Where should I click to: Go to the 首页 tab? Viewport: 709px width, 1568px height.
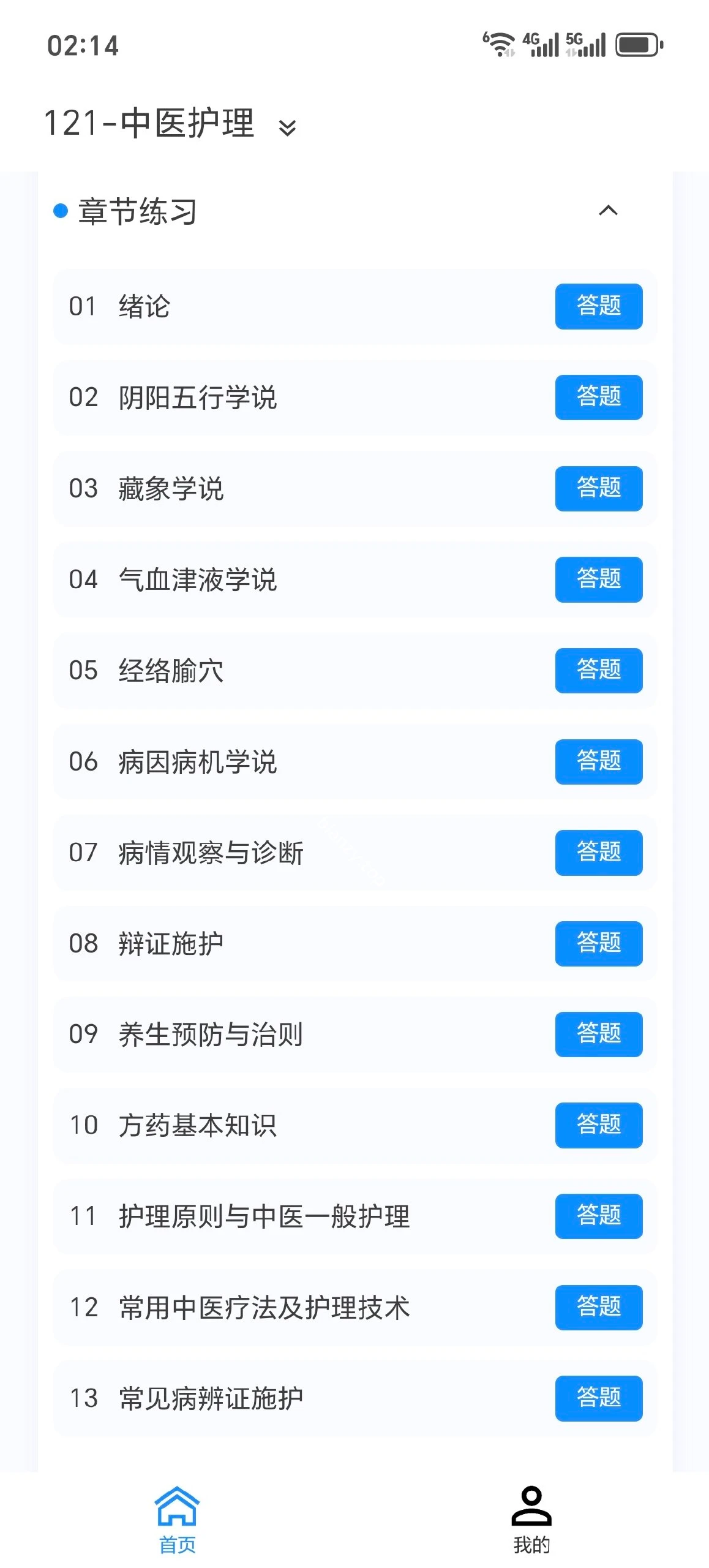tap(177, 1519)
